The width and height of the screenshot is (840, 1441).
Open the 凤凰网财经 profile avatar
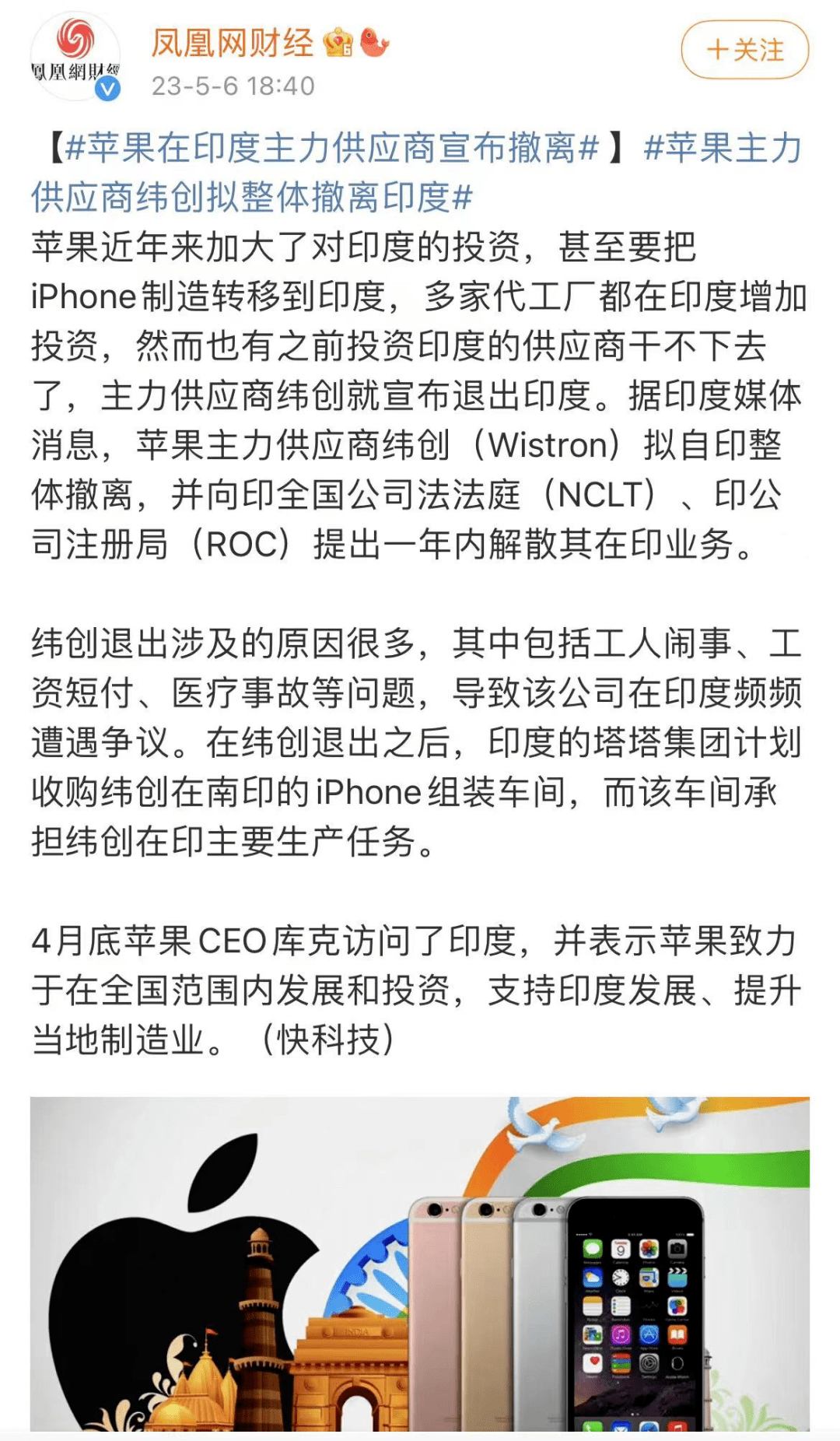(75, 57)
